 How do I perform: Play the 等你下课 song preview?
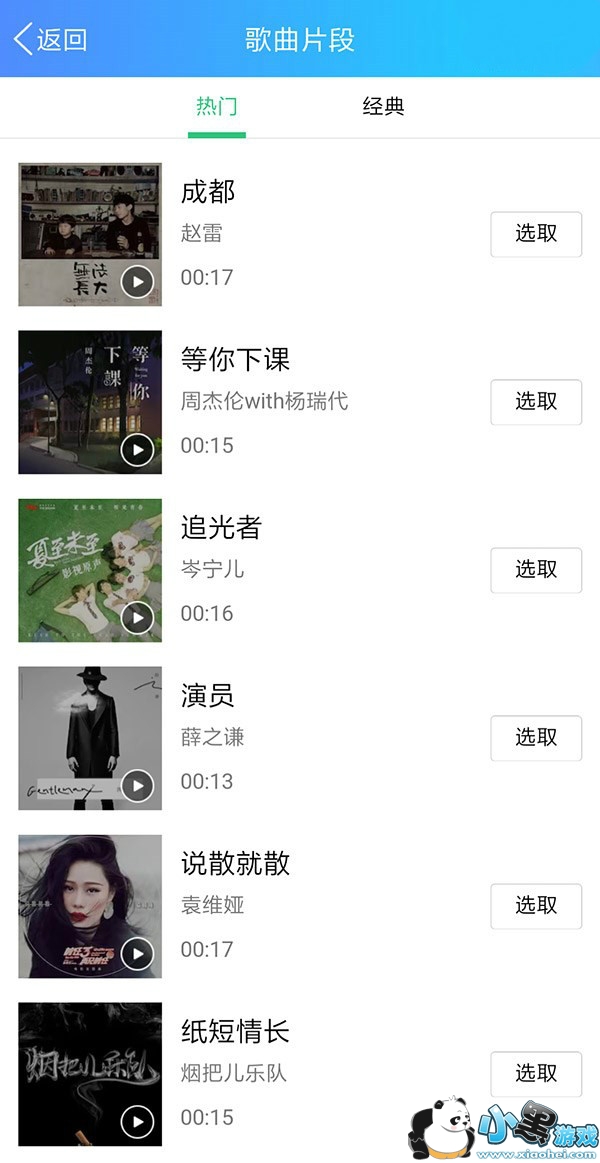[x=137, y=450]
